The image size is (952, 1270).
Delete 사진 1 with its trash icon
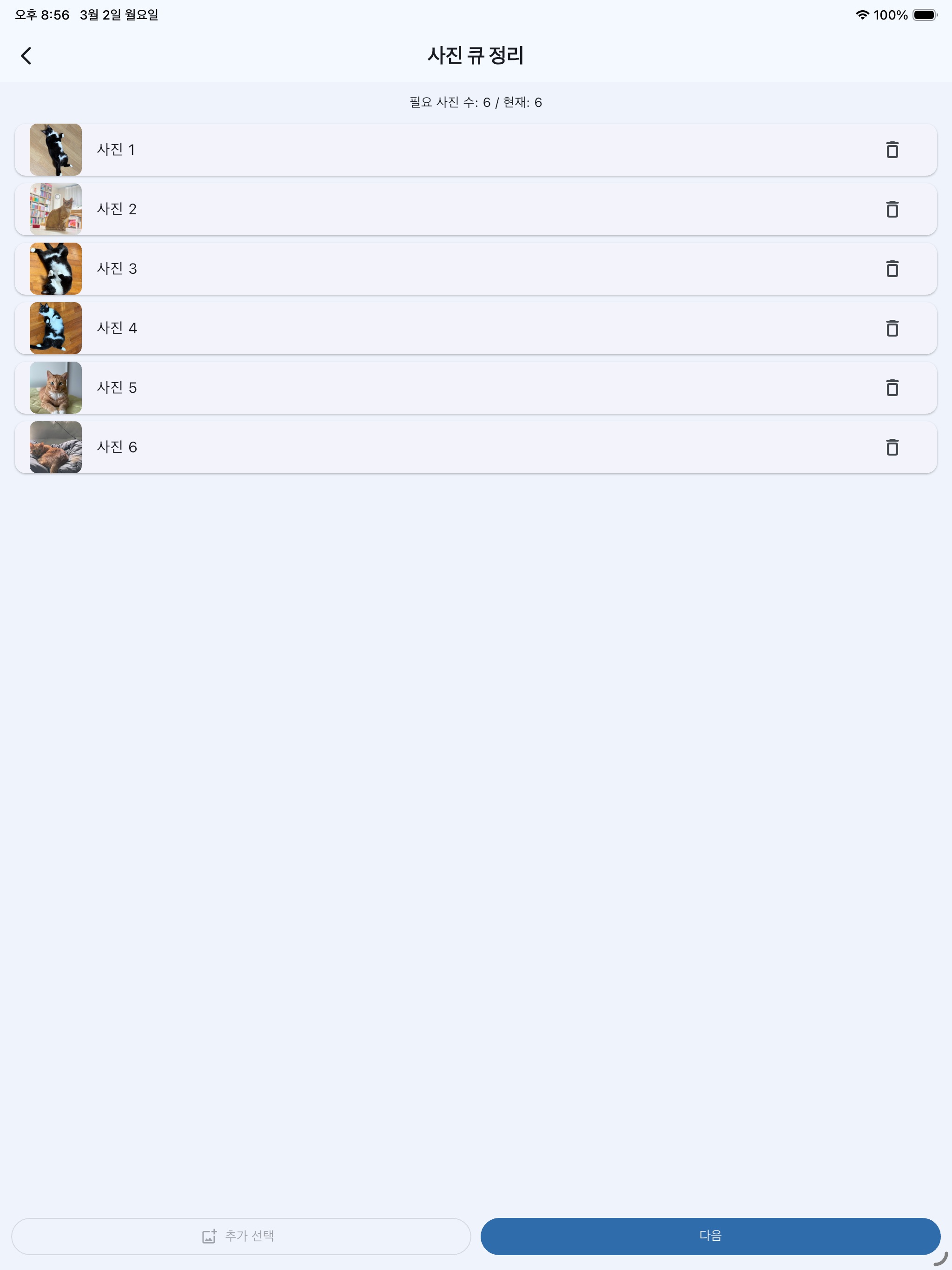click(892, 150)
